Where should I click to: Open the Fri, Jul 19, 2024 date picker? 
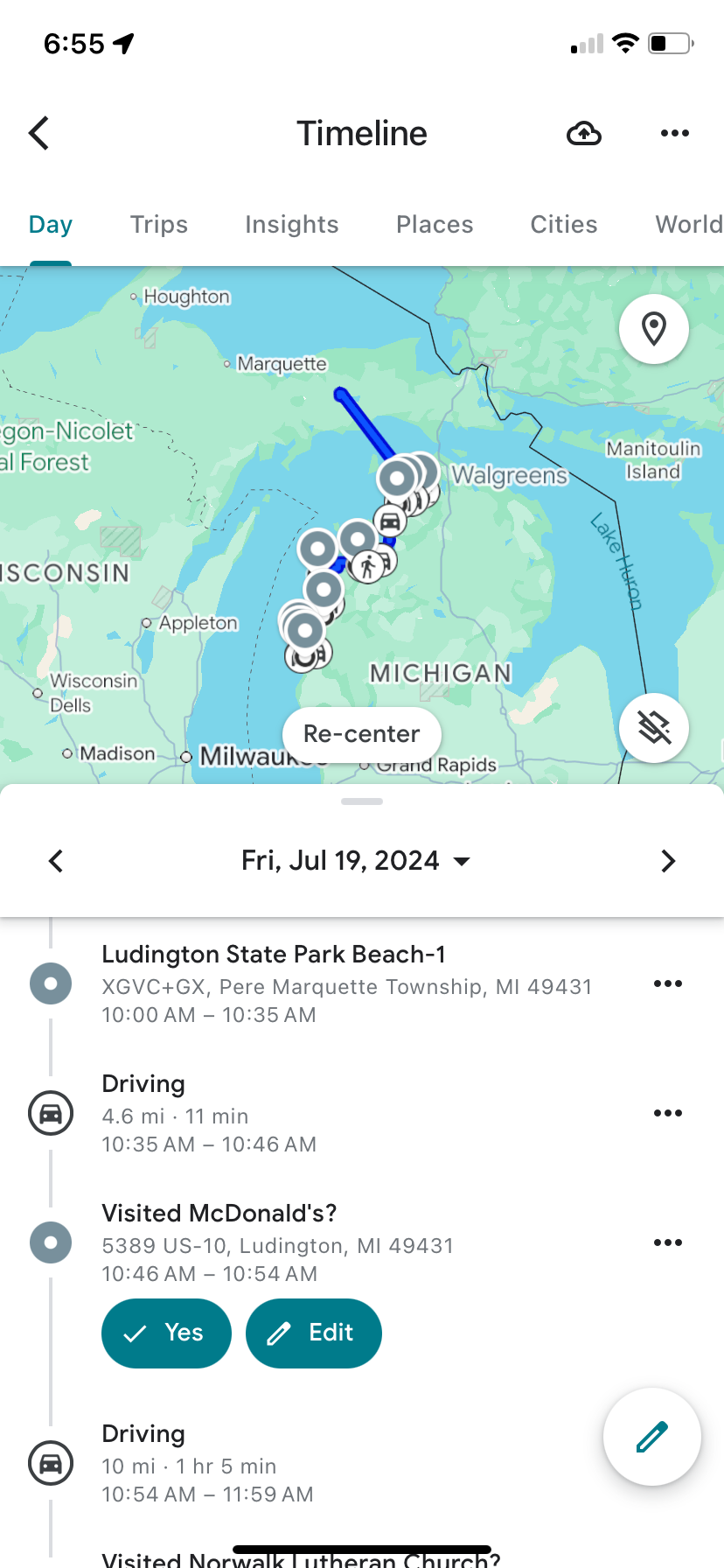[356, 861]
